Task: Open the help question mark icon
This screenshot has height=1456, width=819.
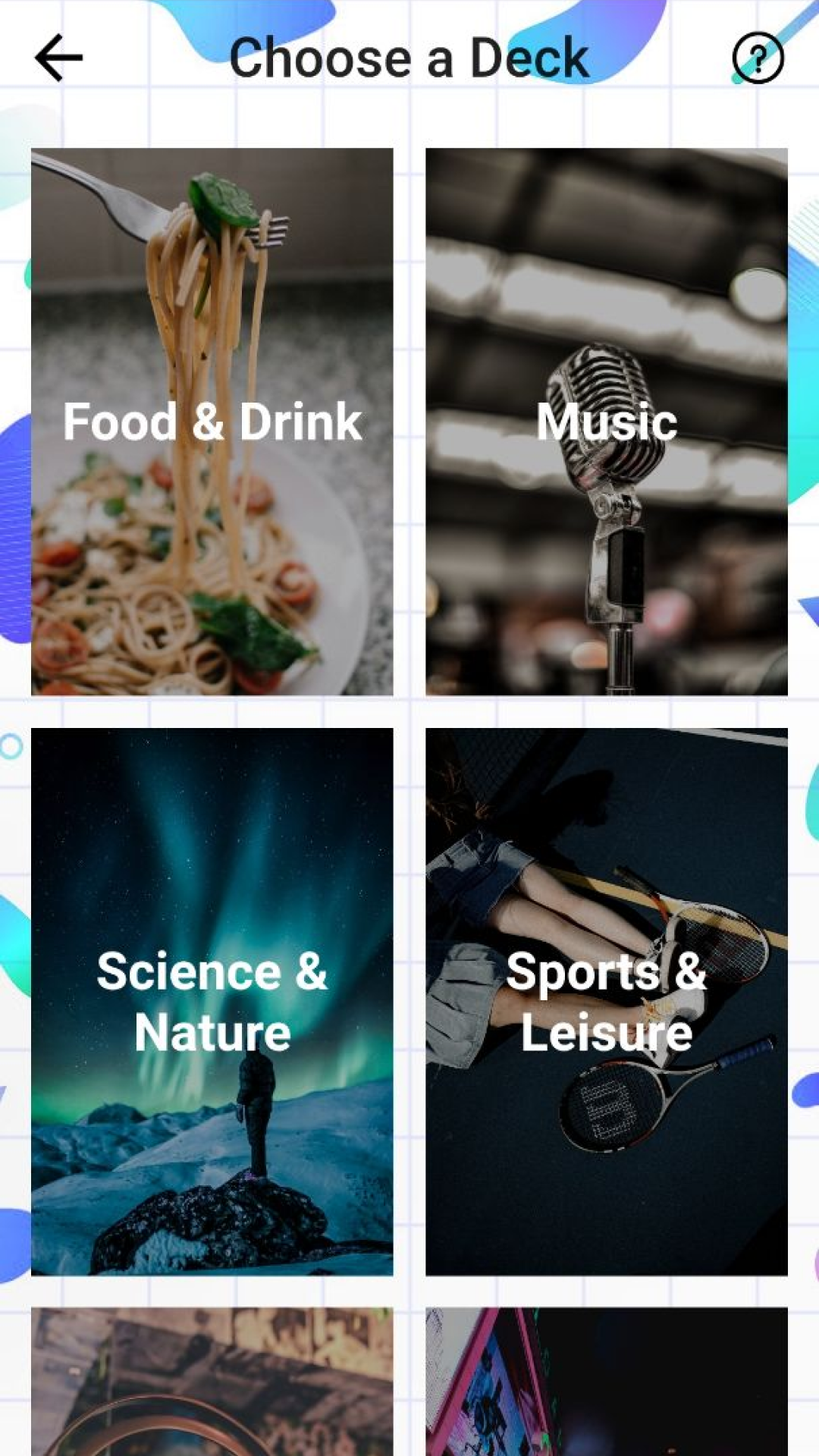Action: click(x=757, y=58)
